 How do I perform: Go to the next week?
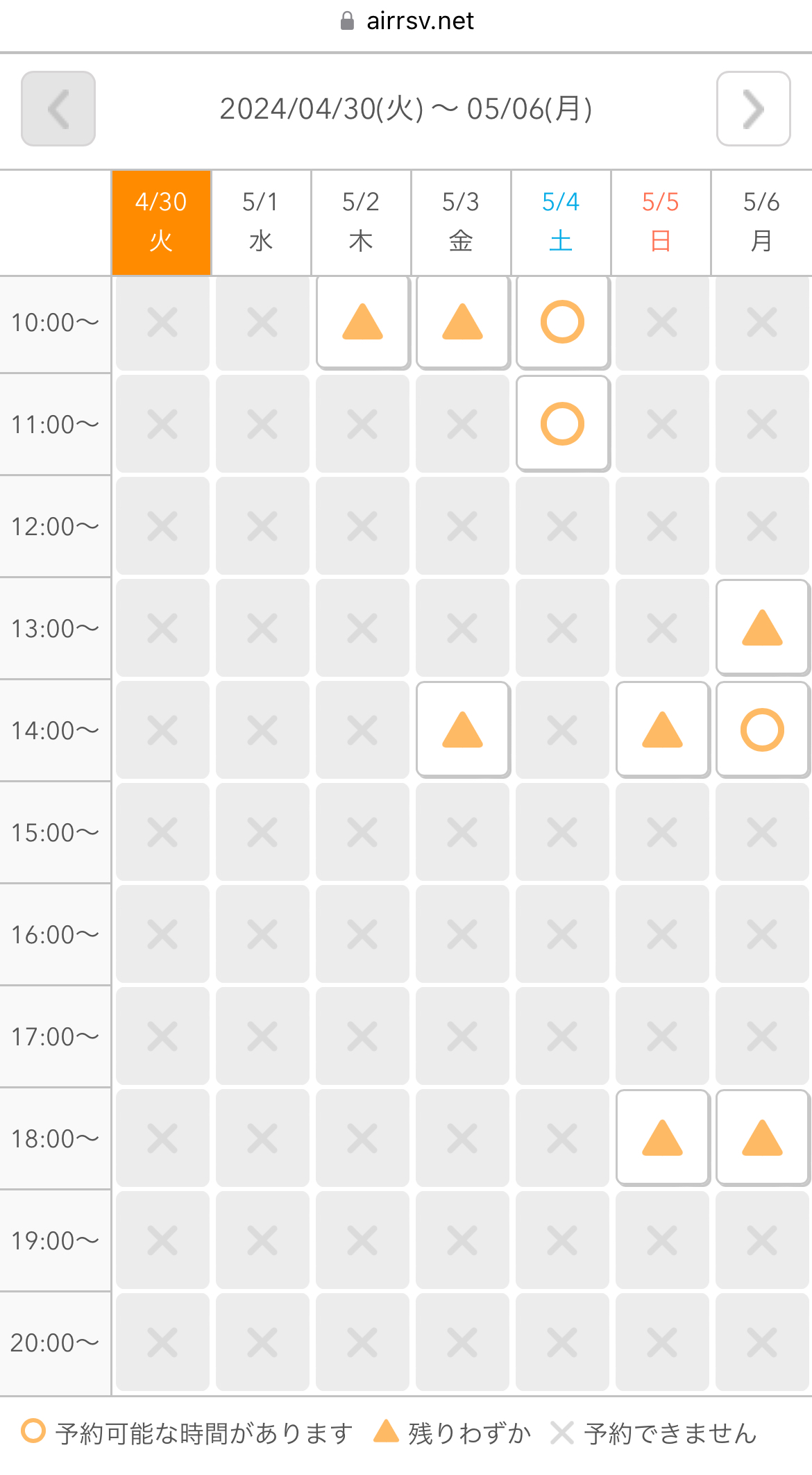[x=753, y=109]
